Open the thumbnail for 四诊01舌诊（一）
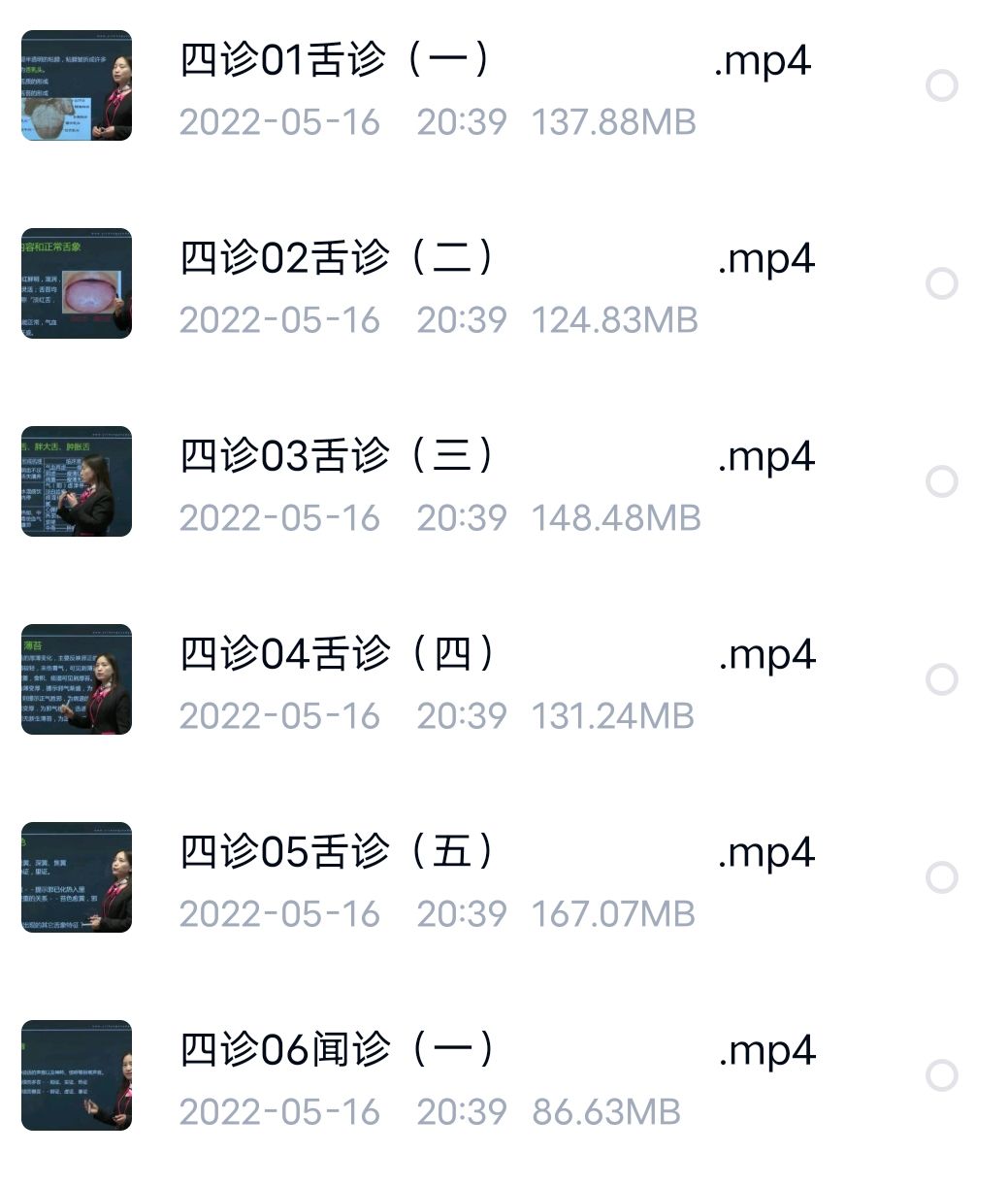This screenshot has width=1008, height=1186. 76,85
